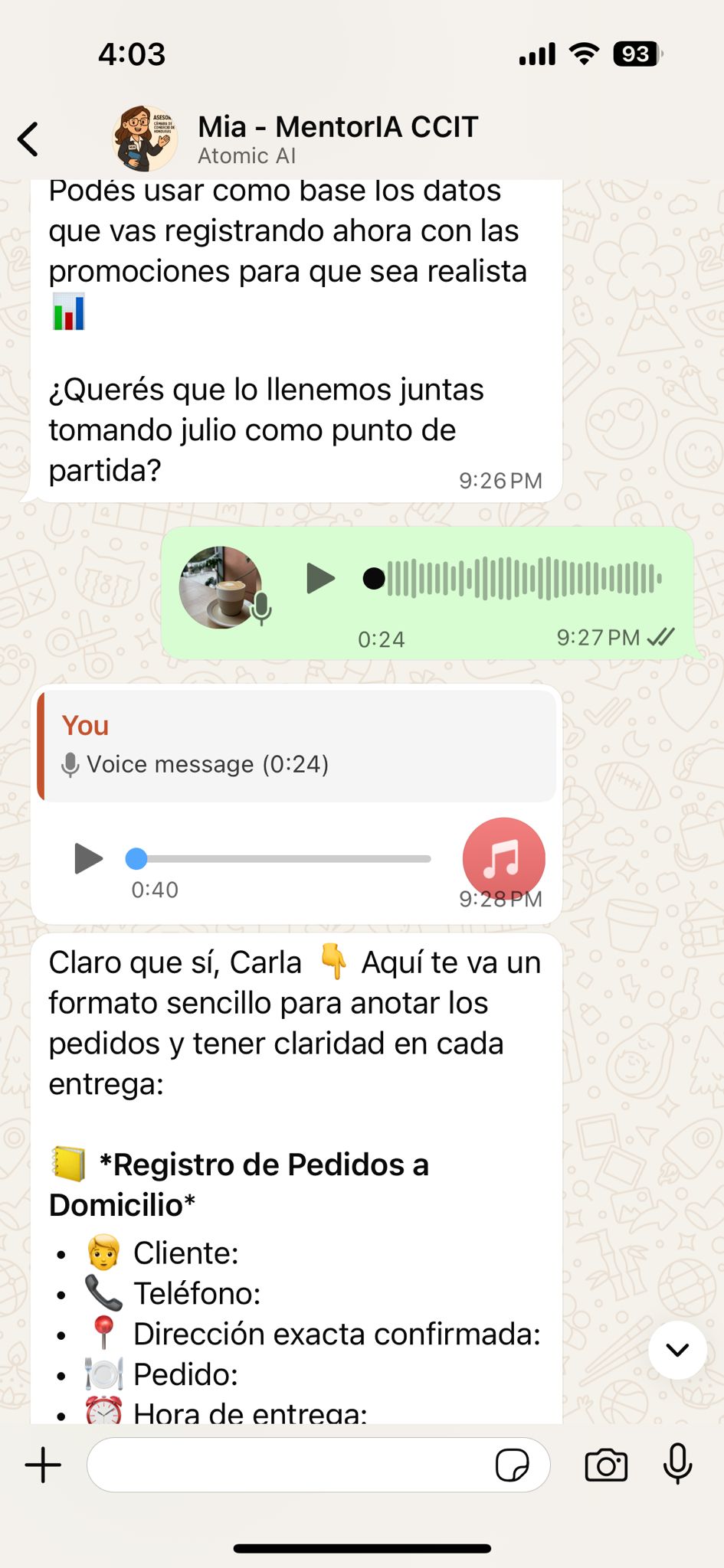Focus the message text field
Screen dimensions: 724x1568
click(291, 1465)
